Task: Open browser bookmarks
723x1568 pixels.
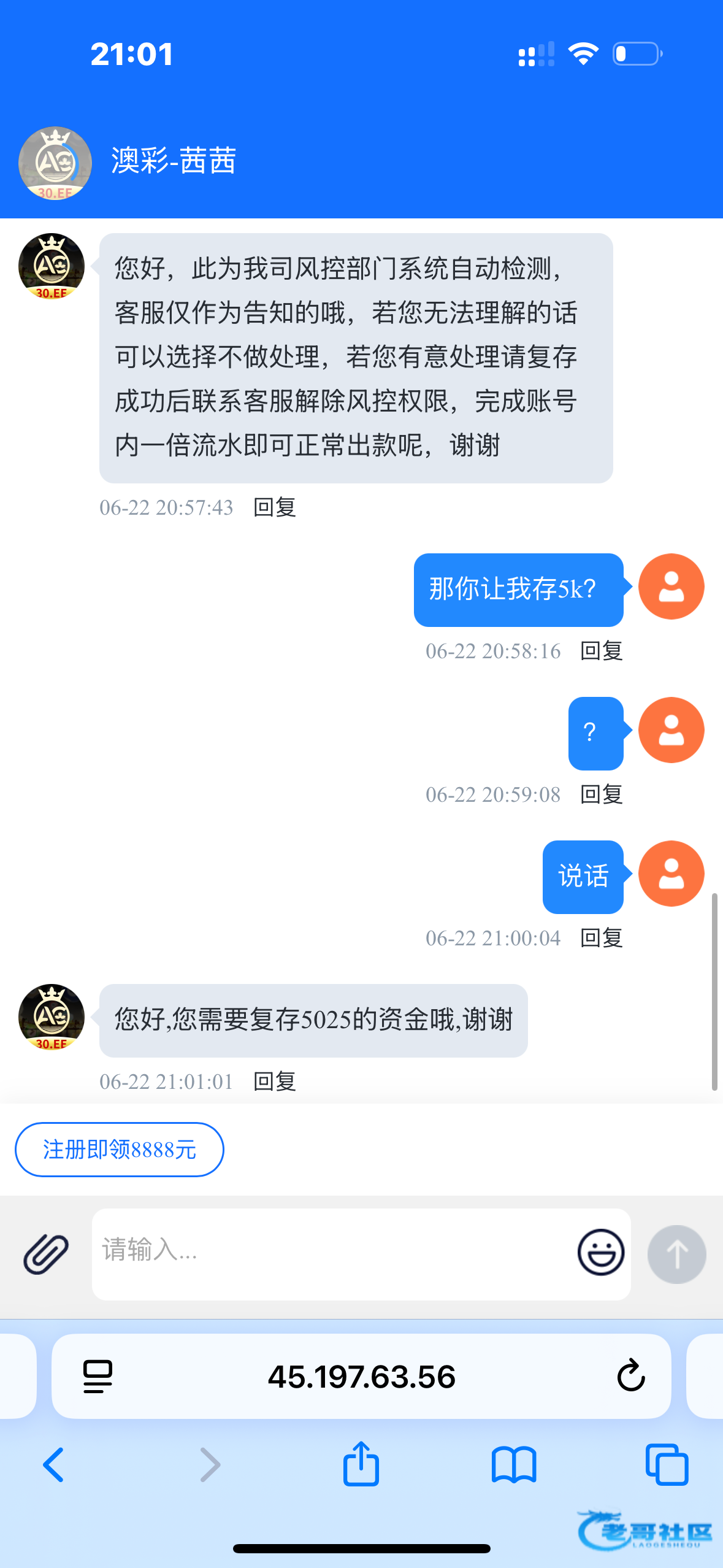Action: tap(514, 1465)
